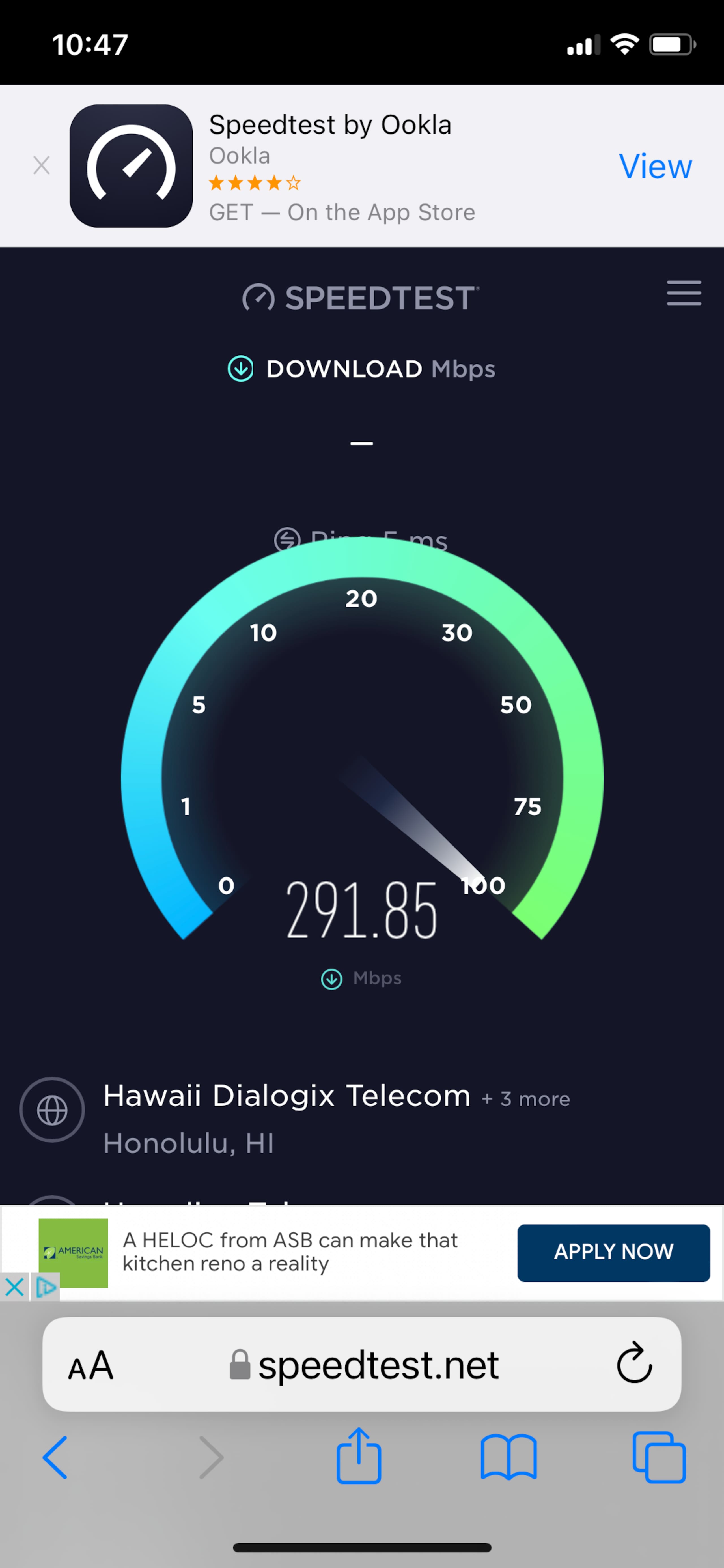Tap the Speedtest logo
This screenshot has height=1568, width=724.
coord(361,298)
